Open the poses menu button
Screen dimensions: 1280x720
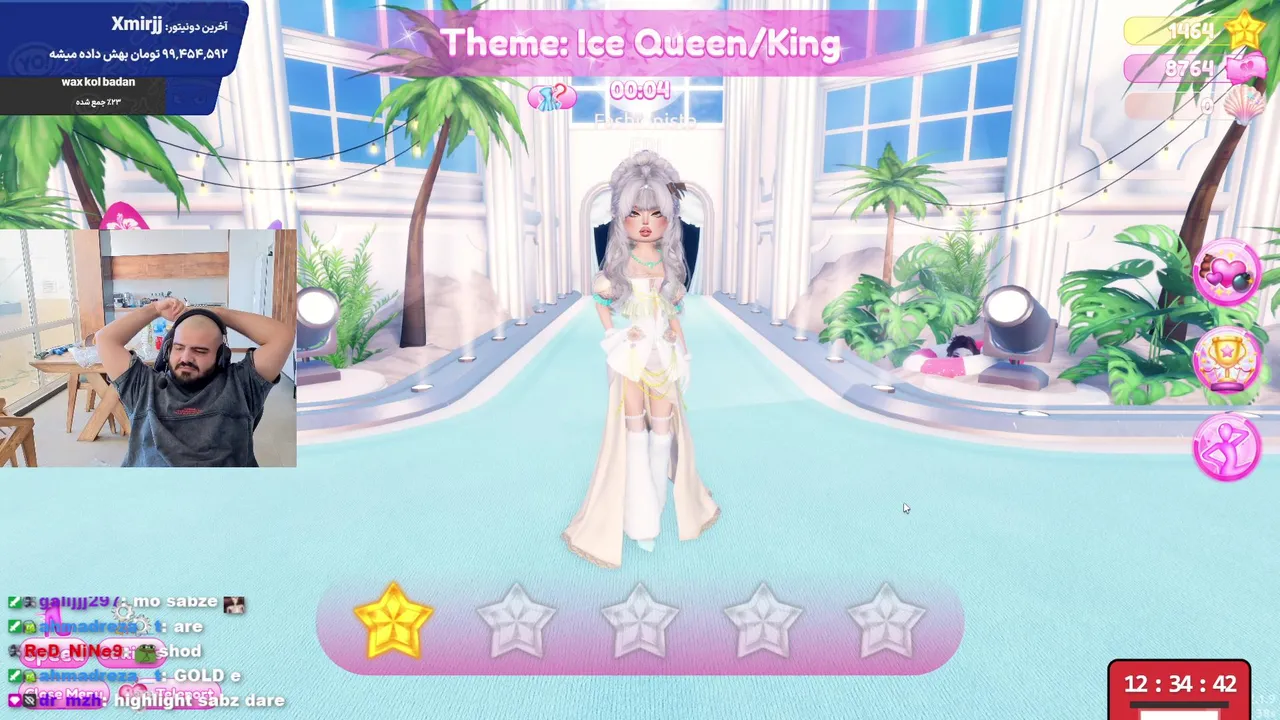pyautogui.click(x=1227, y=447)
